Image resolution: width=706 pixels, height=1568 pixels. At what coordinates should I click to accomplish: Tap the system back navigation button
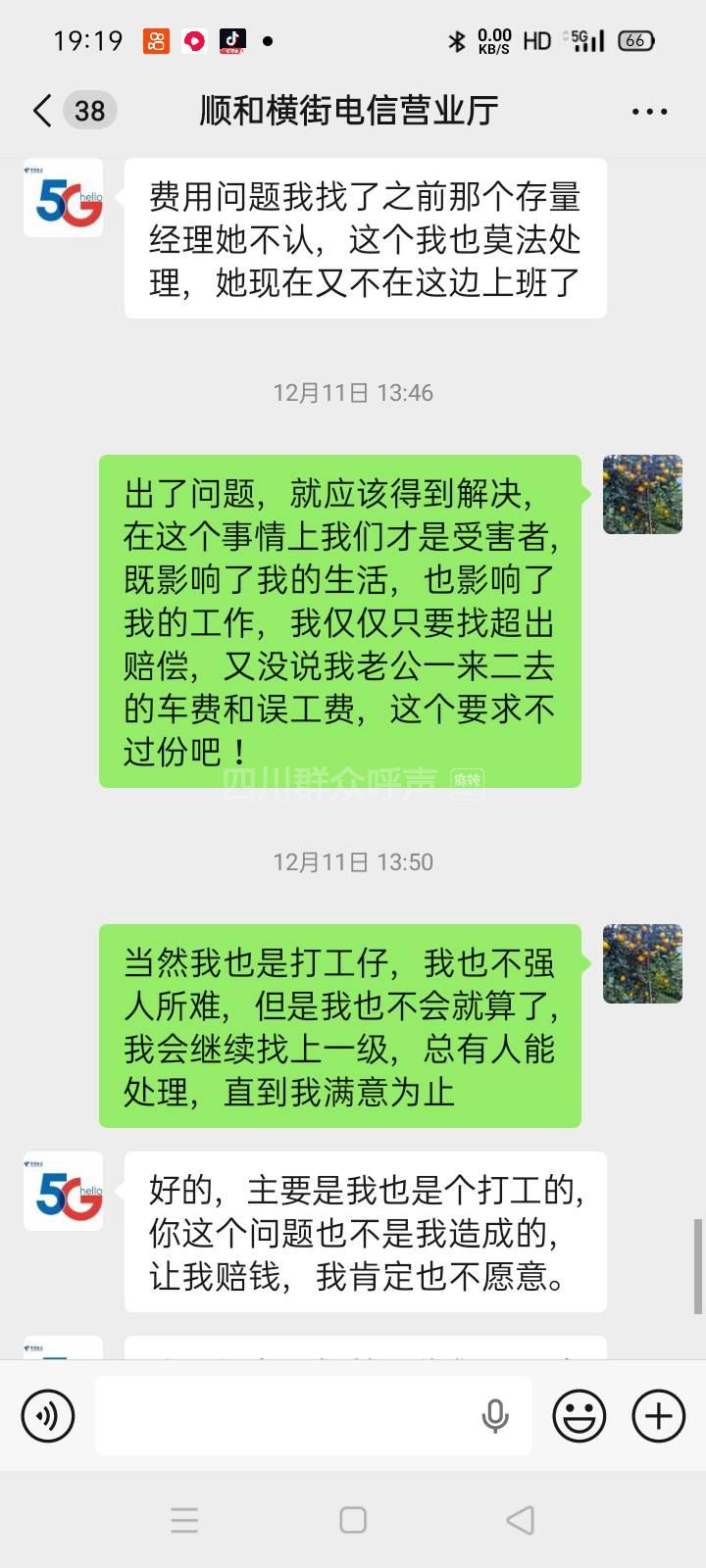[520, 1520]
